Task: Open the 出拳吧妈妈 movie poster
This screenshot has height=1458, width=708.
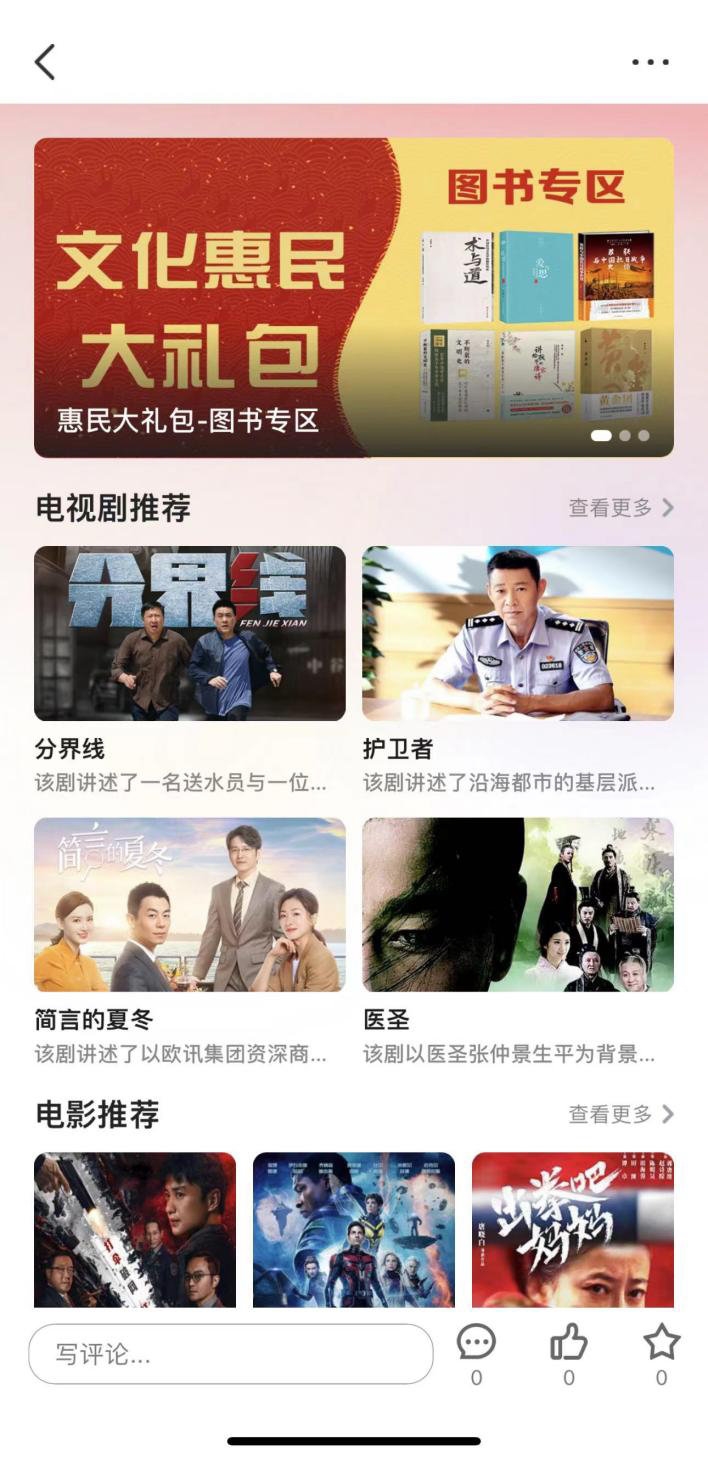Action: (x=572, y=1230)
